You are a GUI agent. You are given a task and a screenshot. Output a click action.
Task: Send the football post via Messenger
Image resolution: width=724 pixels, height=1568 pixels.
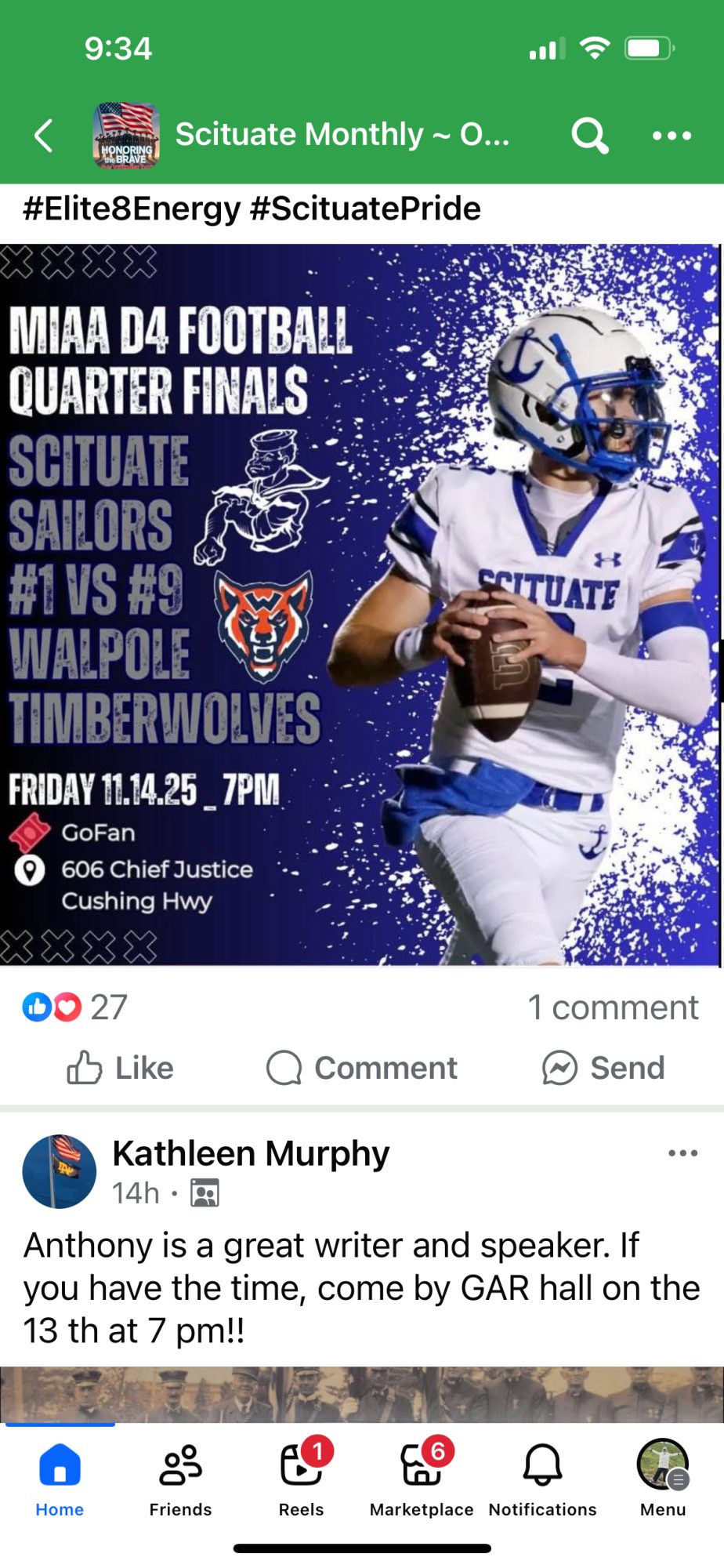[603, 1068]
